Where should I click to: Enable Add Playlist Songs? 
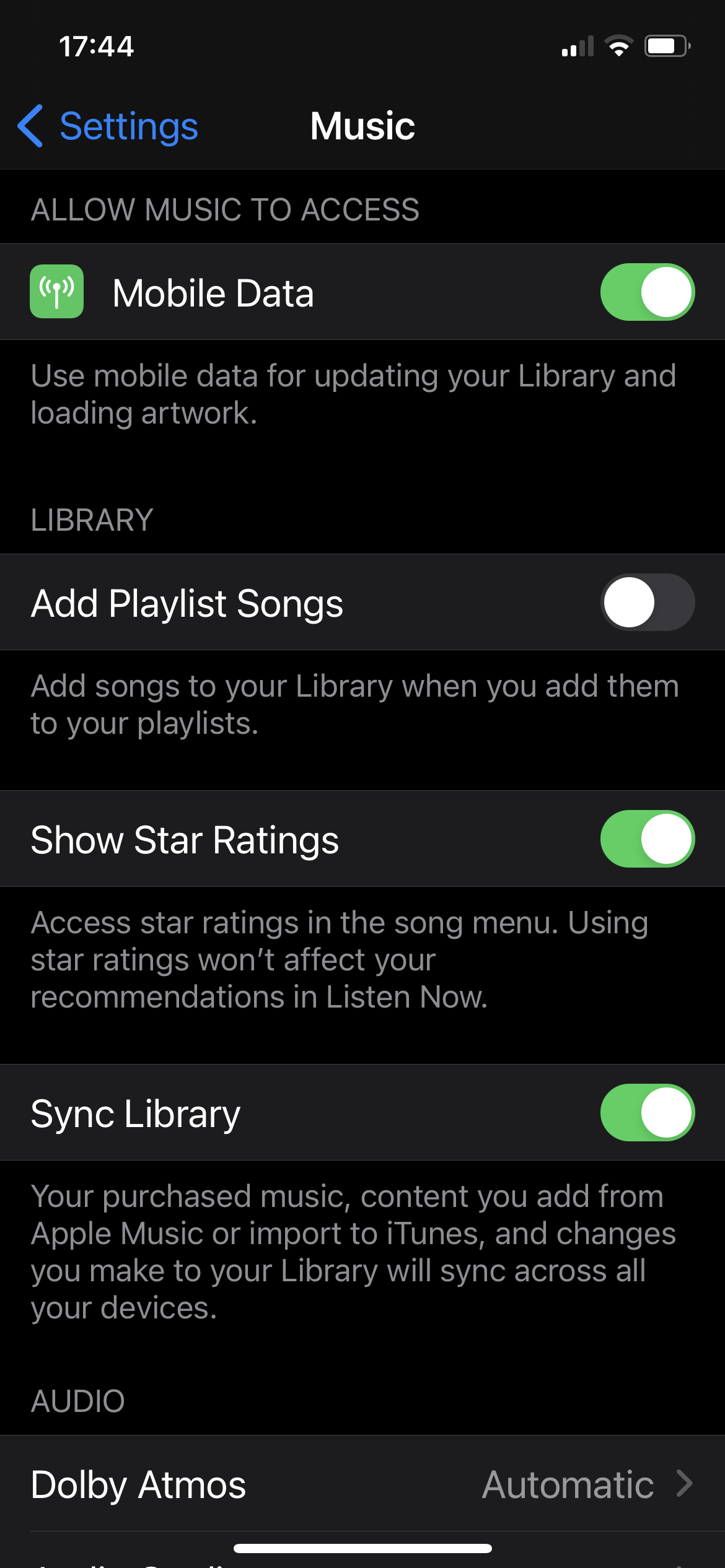(x=647, y=603)
